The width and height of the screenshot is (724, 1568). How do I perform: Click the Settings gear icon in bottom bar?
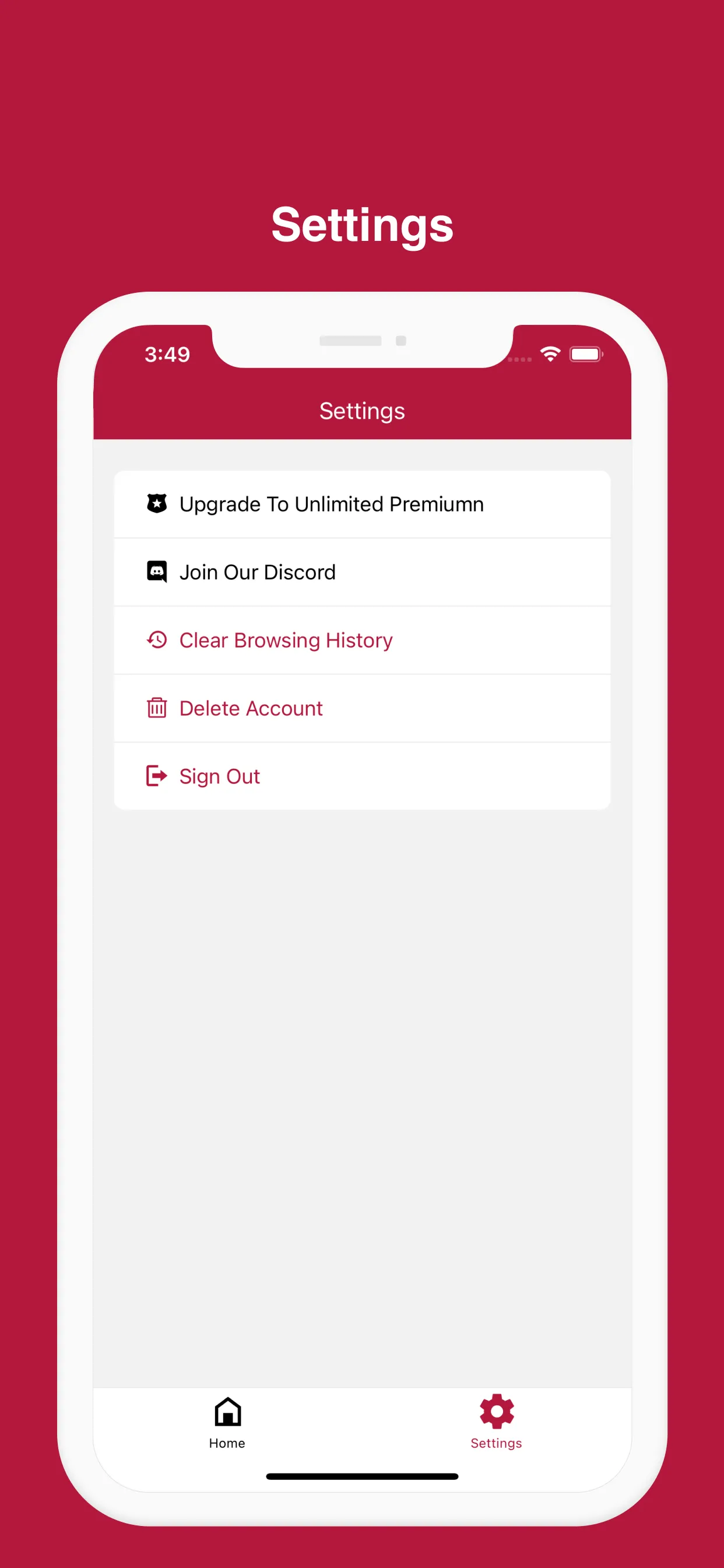[497, 1411]
